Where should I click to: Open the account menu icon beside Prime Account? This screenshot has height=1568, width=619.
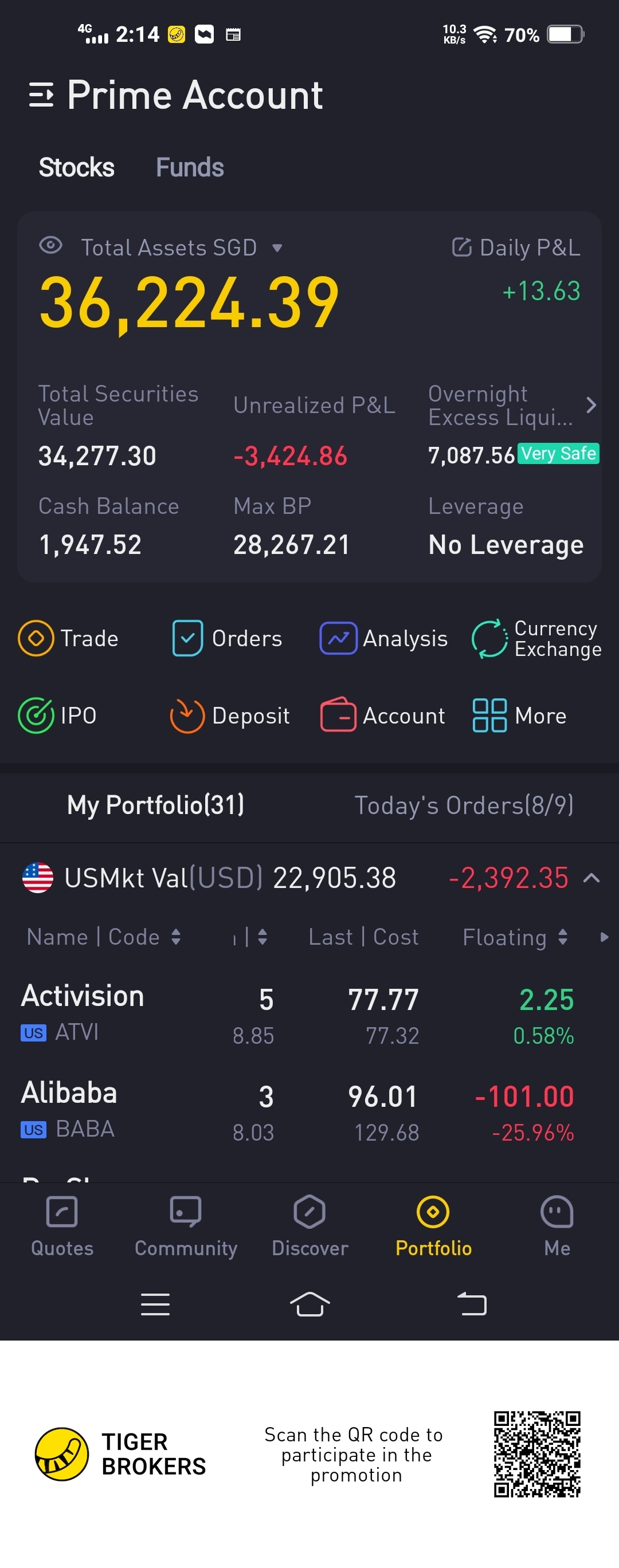click(x=41, y=96)
